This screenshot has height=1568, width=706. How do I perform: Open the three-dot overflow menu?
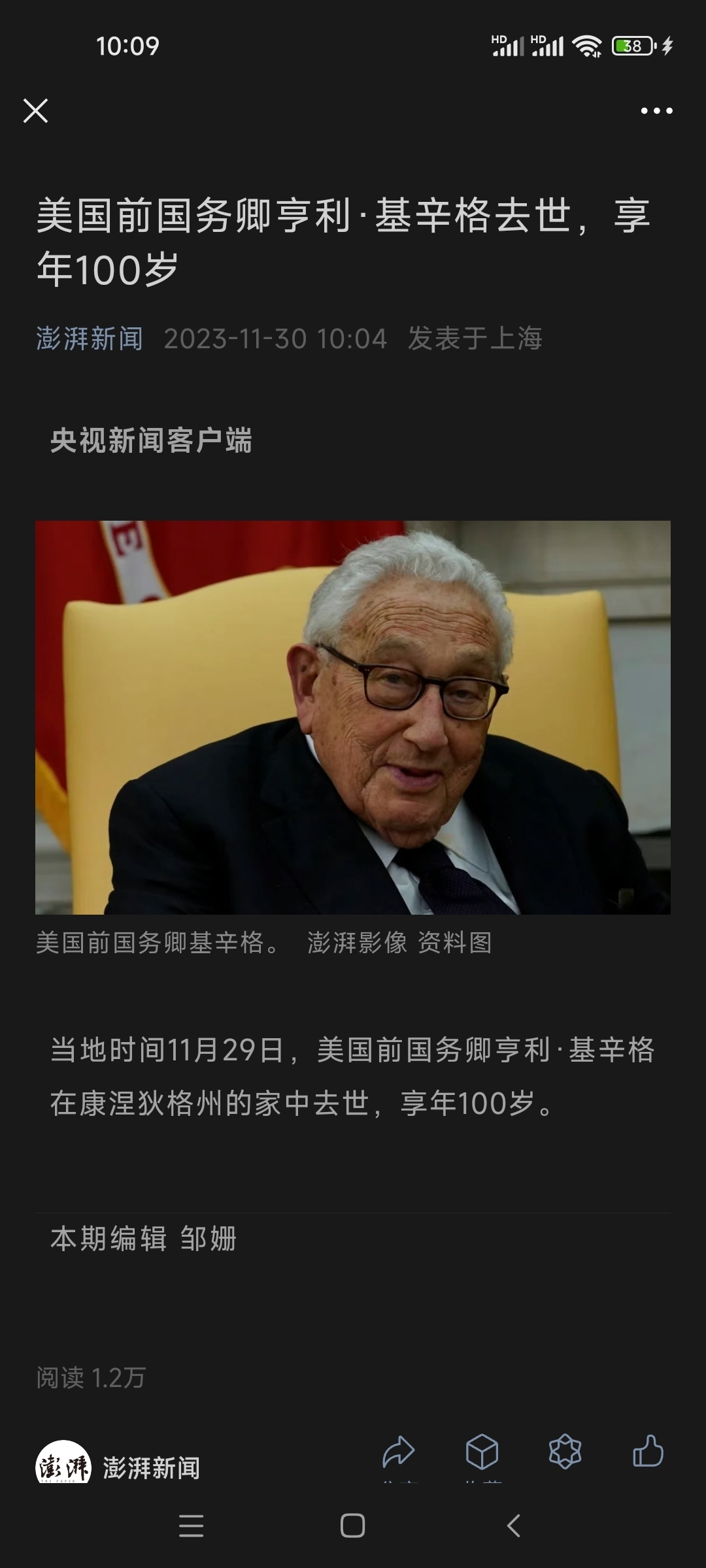(656, 111)
